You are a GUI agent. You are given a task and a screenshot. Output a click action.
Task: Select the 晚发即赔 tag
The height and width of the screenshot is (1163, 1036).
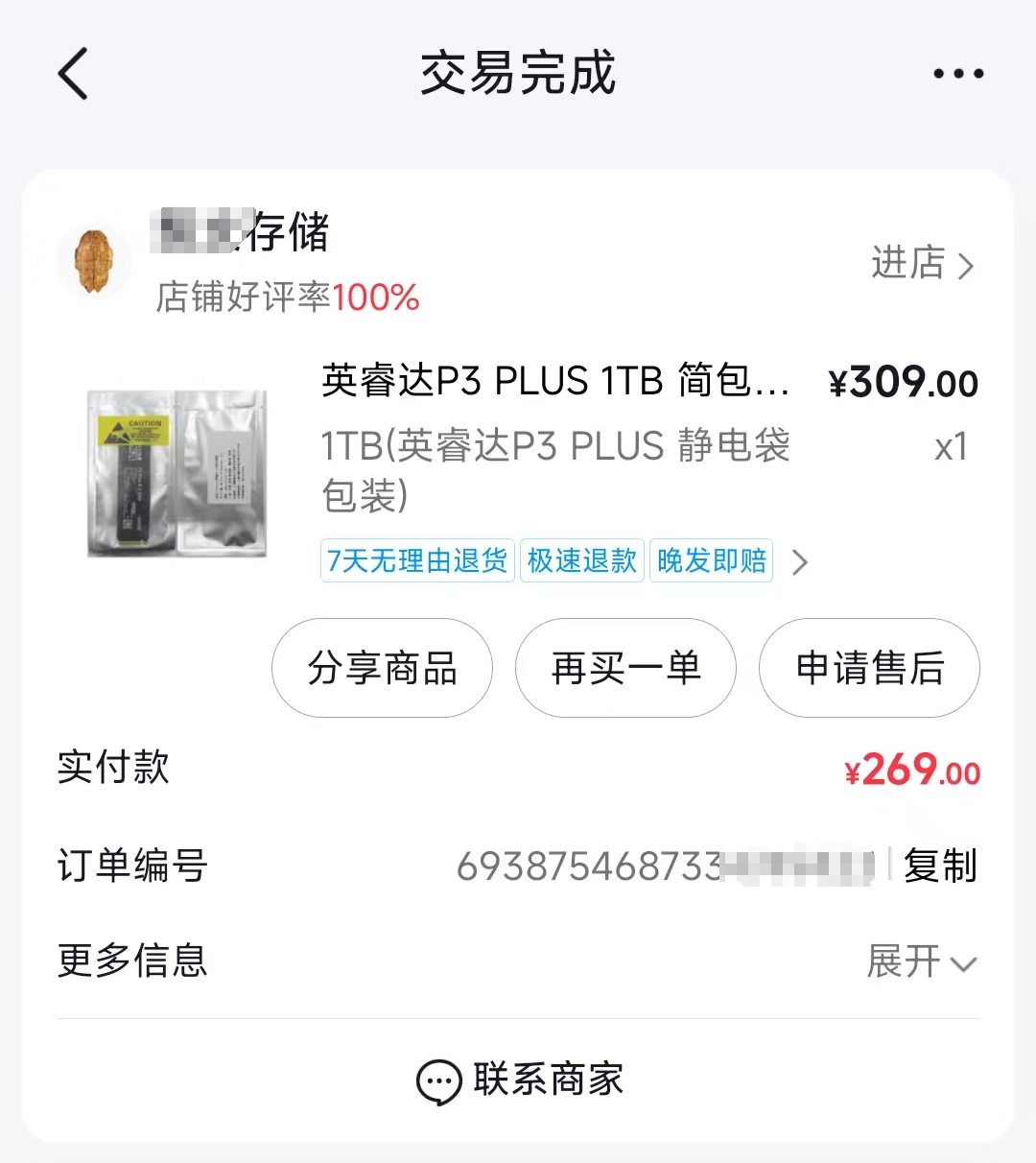pos(711,560)
